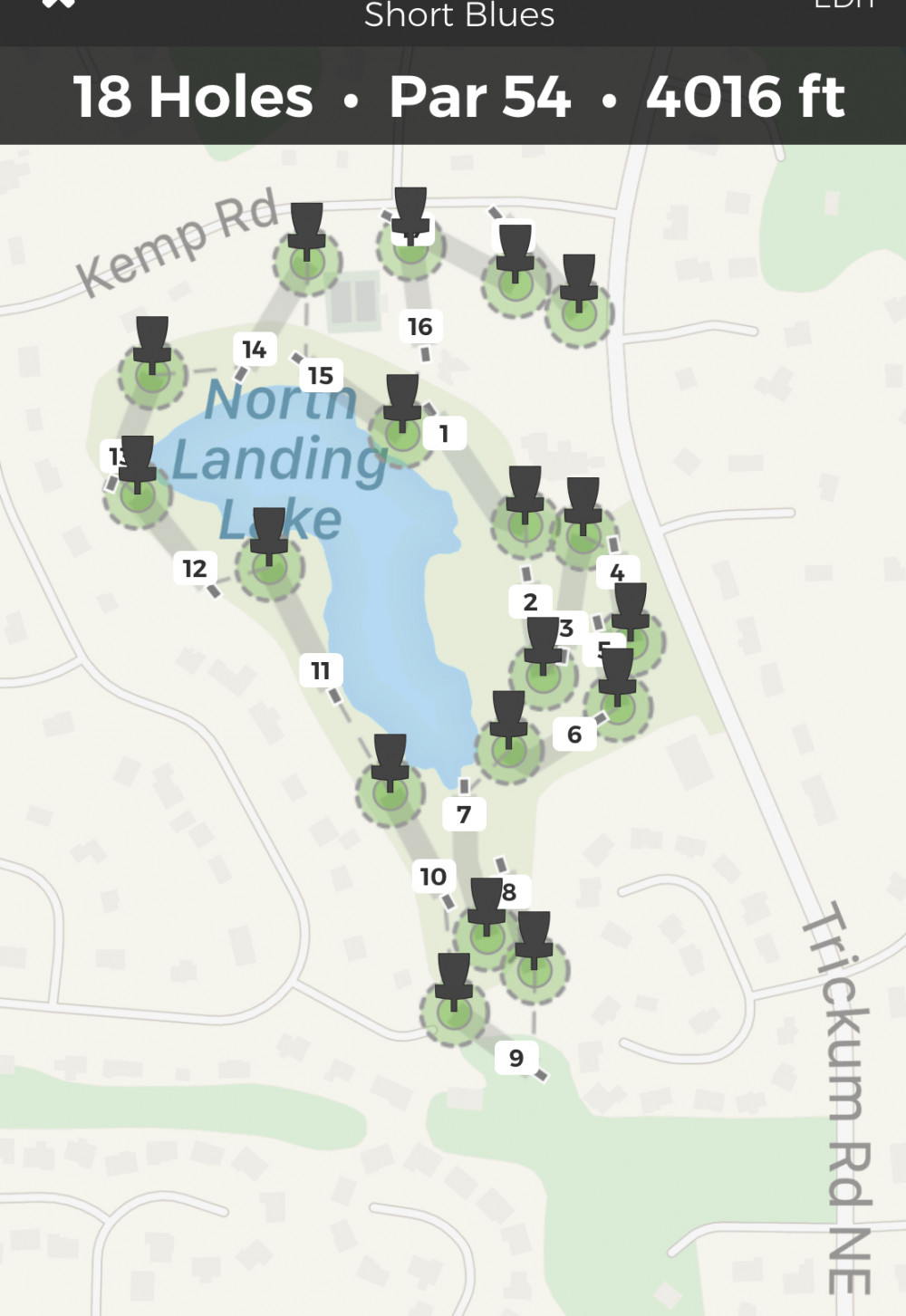
Task: Choose hole 11 tee marker
Action: coord(321,671)
